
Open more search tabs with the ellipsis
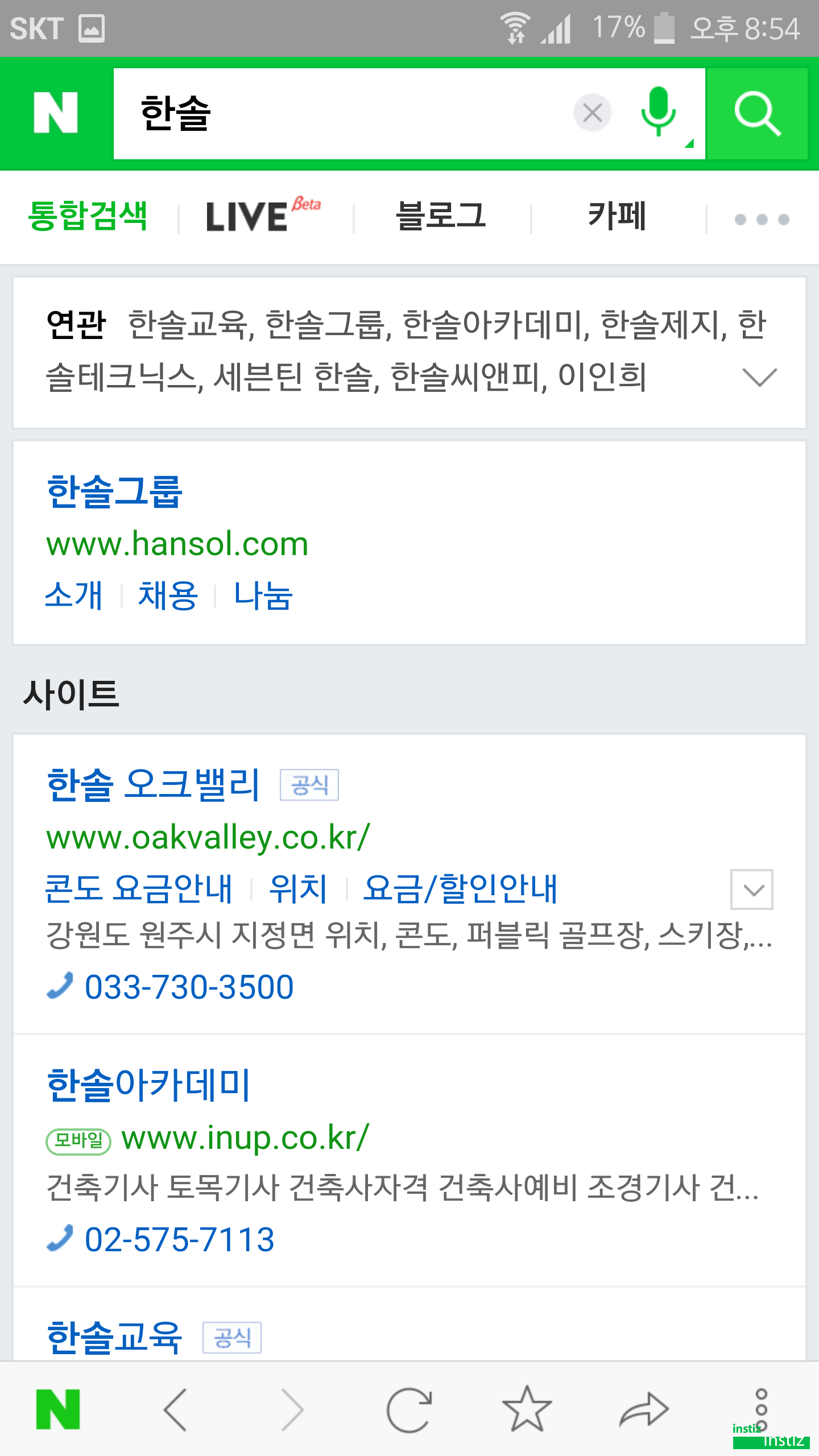click(x=762, y=217)
